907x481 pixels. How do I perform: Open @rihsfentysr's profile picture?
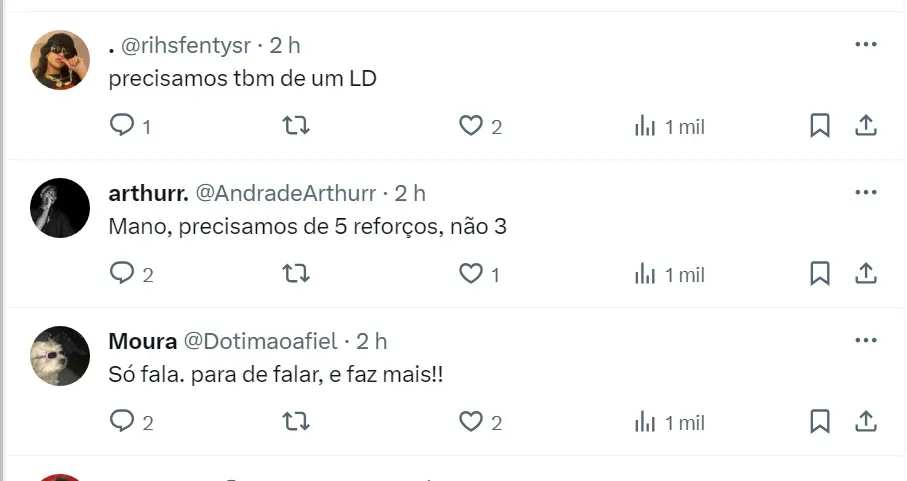[x=61, y=60]
